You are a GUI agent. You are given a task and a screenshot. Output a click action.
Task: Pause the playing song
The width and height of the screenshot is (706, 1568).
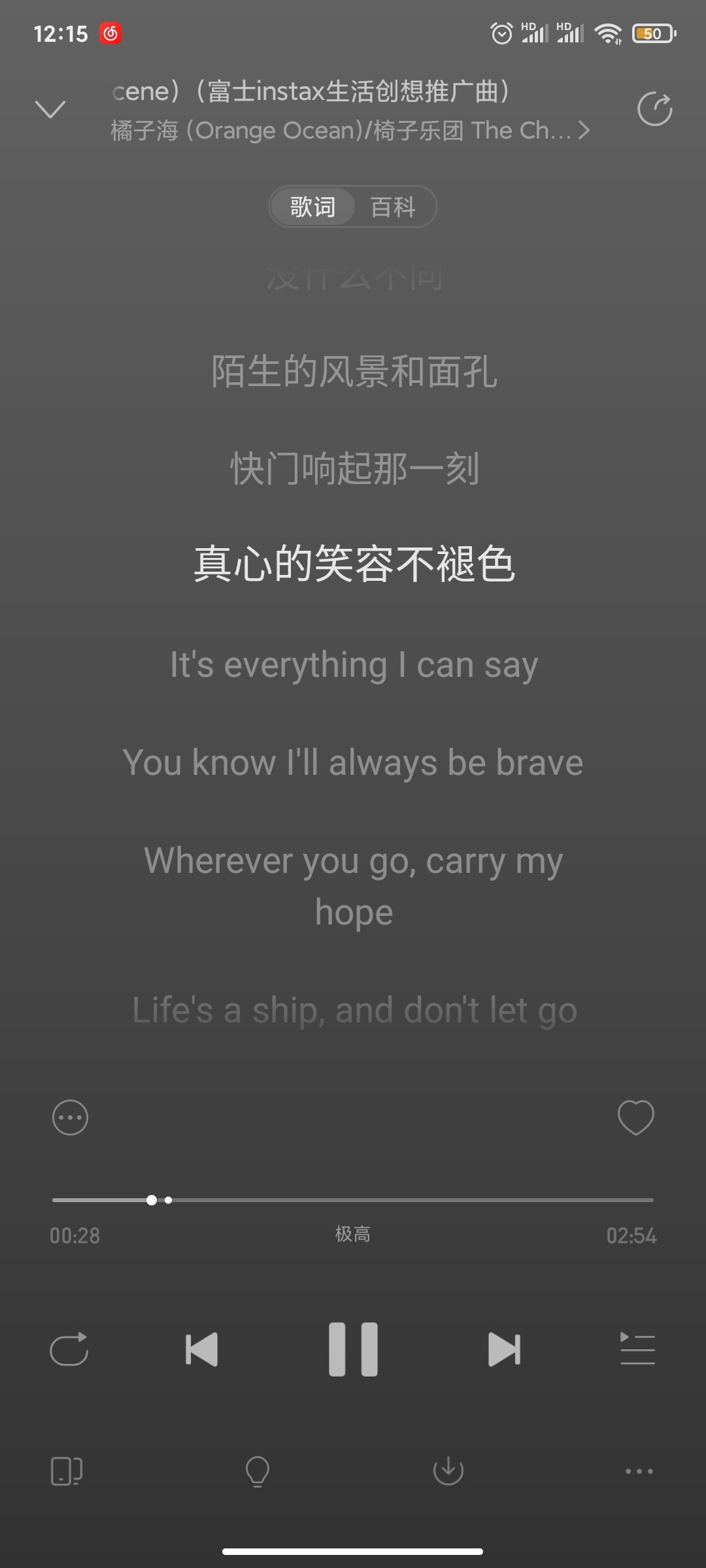(353, 1349)
